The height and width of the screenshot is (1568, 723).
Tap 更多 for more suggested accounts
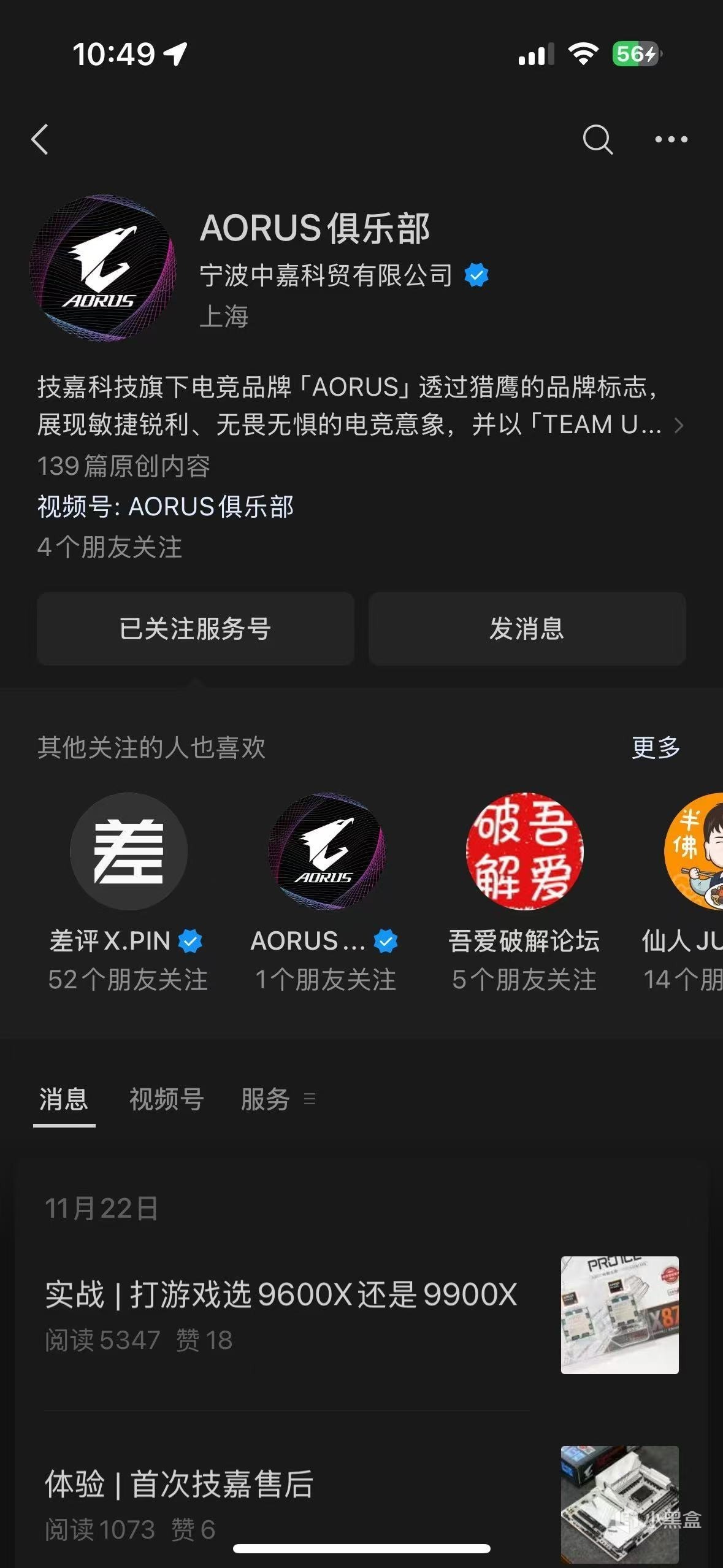click(x=656, y=747)
